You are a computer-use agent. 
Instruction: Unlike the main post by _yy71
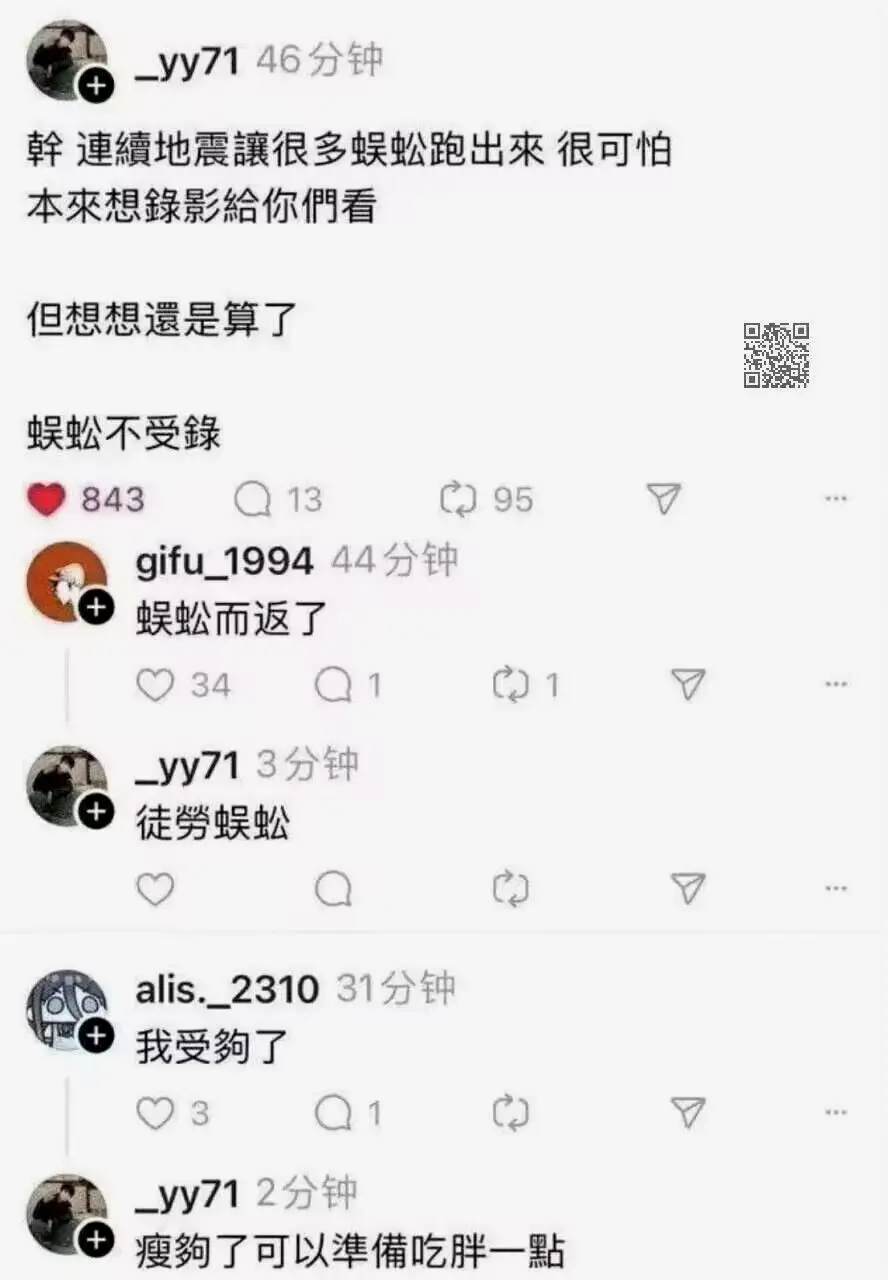[x=46, y=499]
